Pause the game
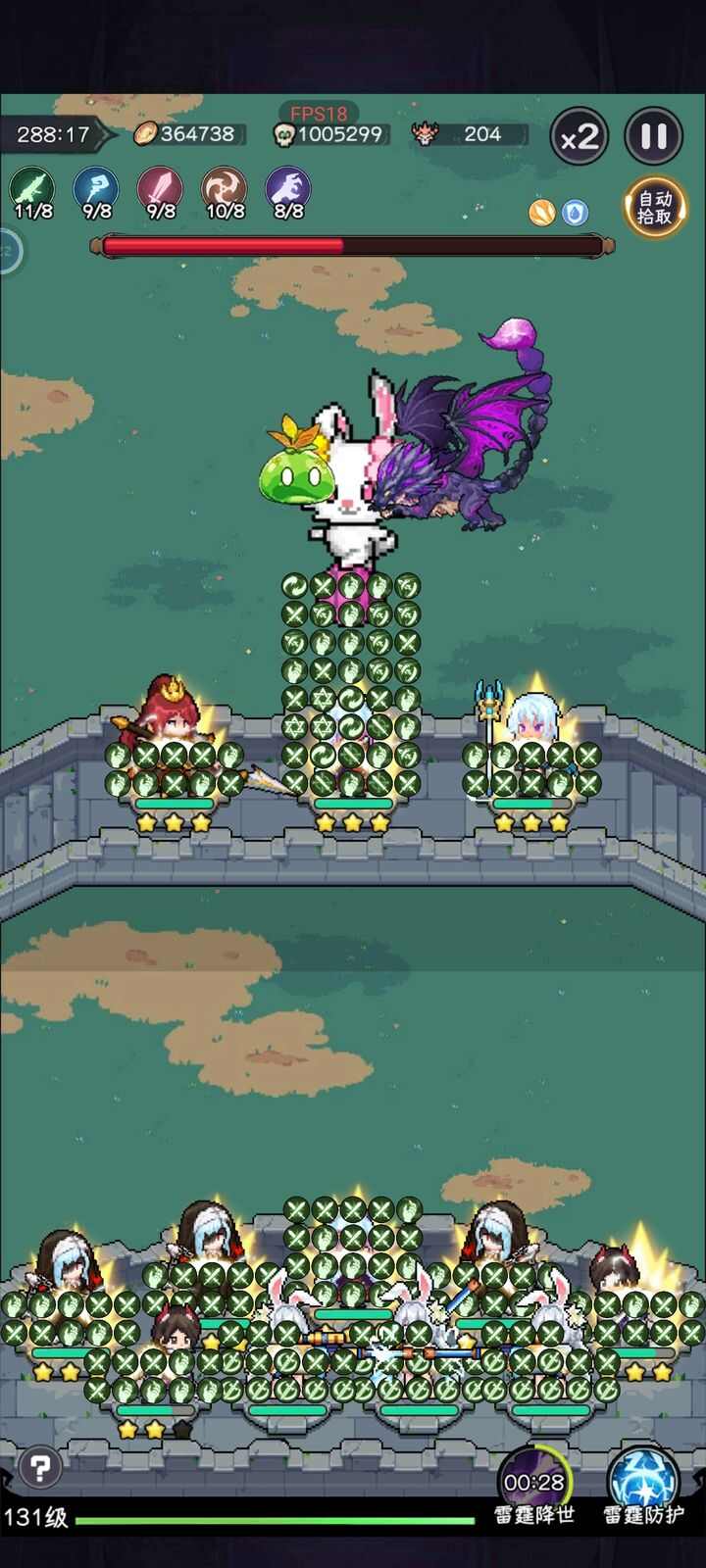The height and width of the screenshot is (1568, 706). coord(653,136)
